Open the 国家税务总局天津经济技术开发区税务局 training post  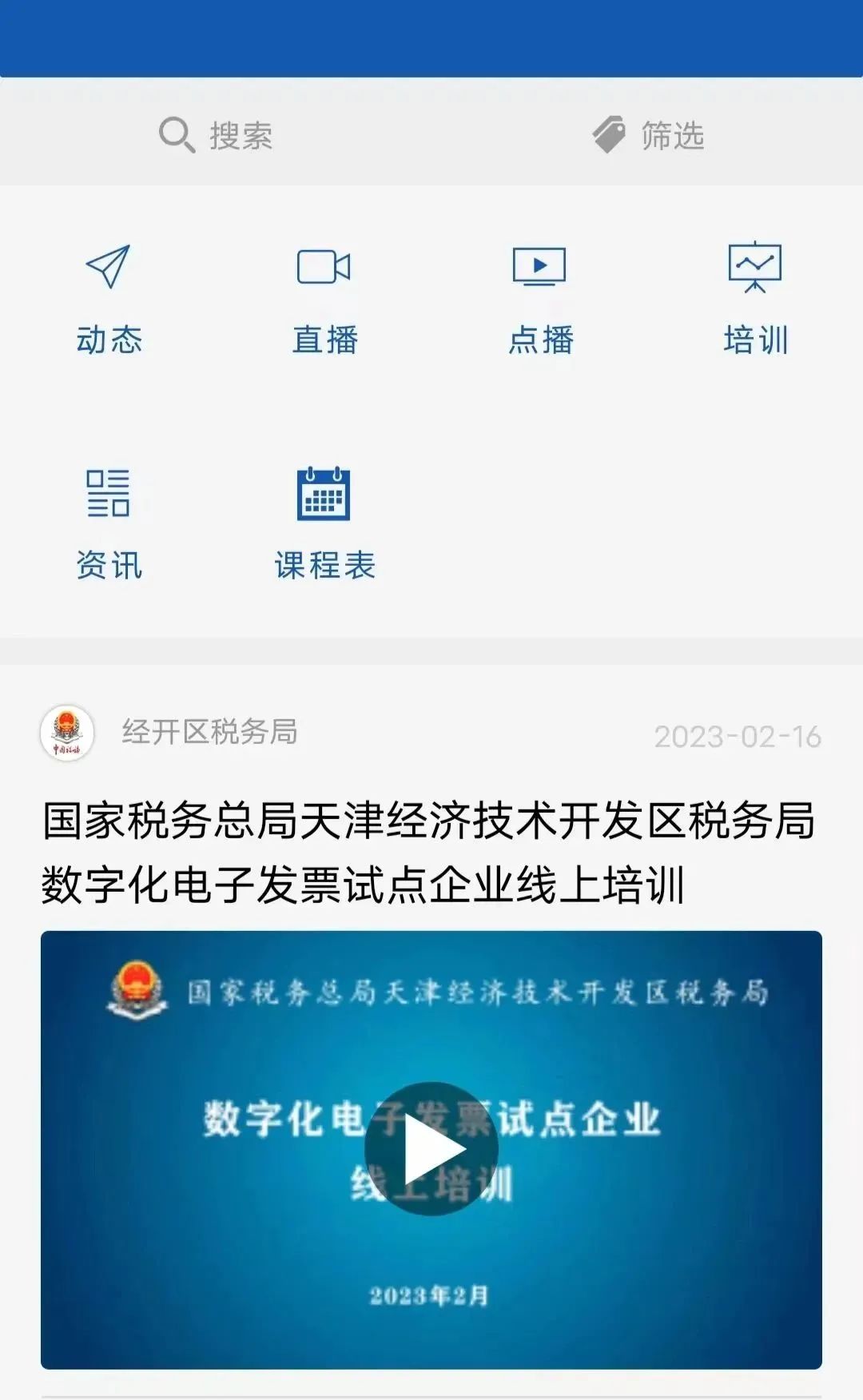click(x=429, y=853)
